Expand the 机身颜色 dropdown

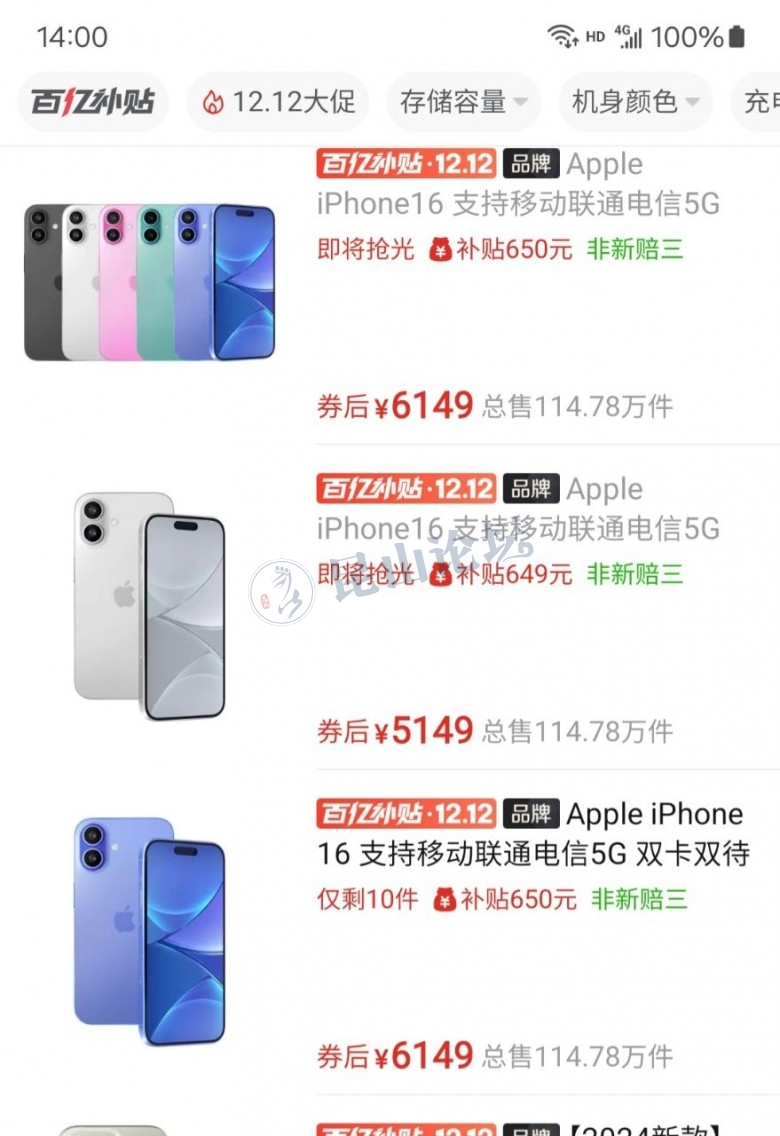(x=635, y=102)
